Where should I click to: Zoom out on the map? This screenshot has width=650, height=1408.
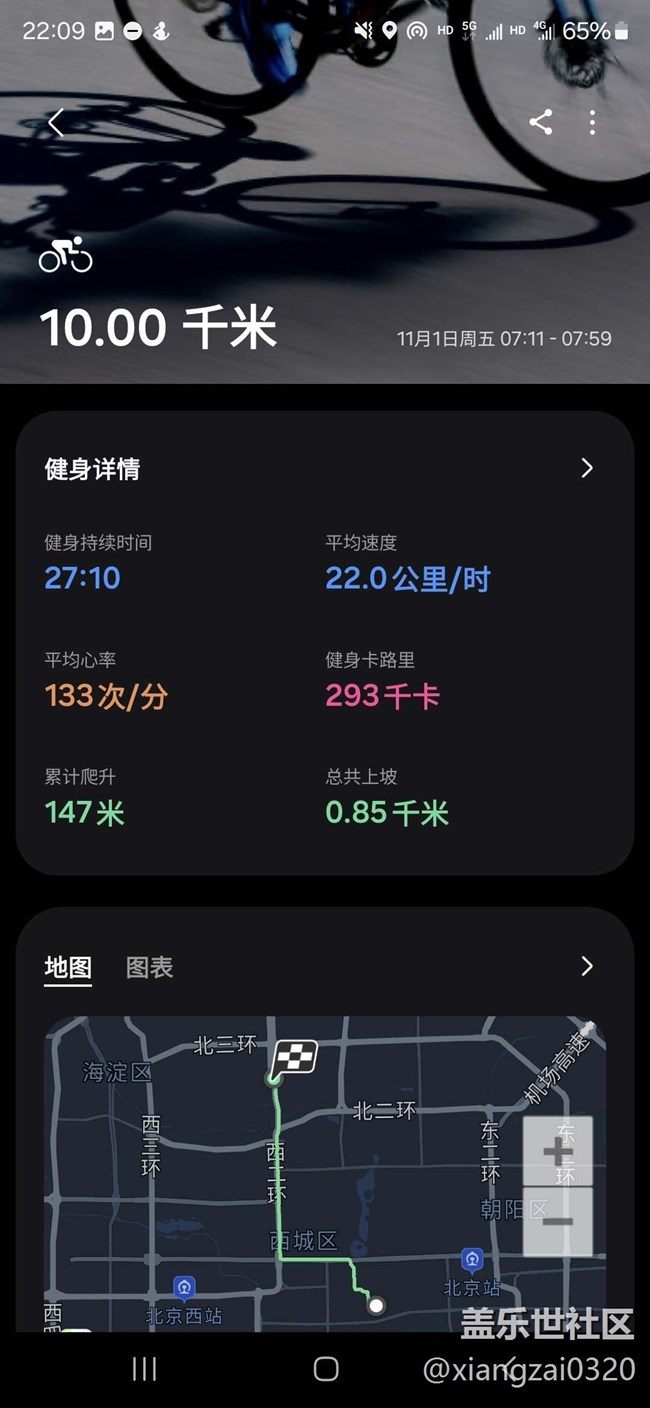click(x=558, y=1221)
